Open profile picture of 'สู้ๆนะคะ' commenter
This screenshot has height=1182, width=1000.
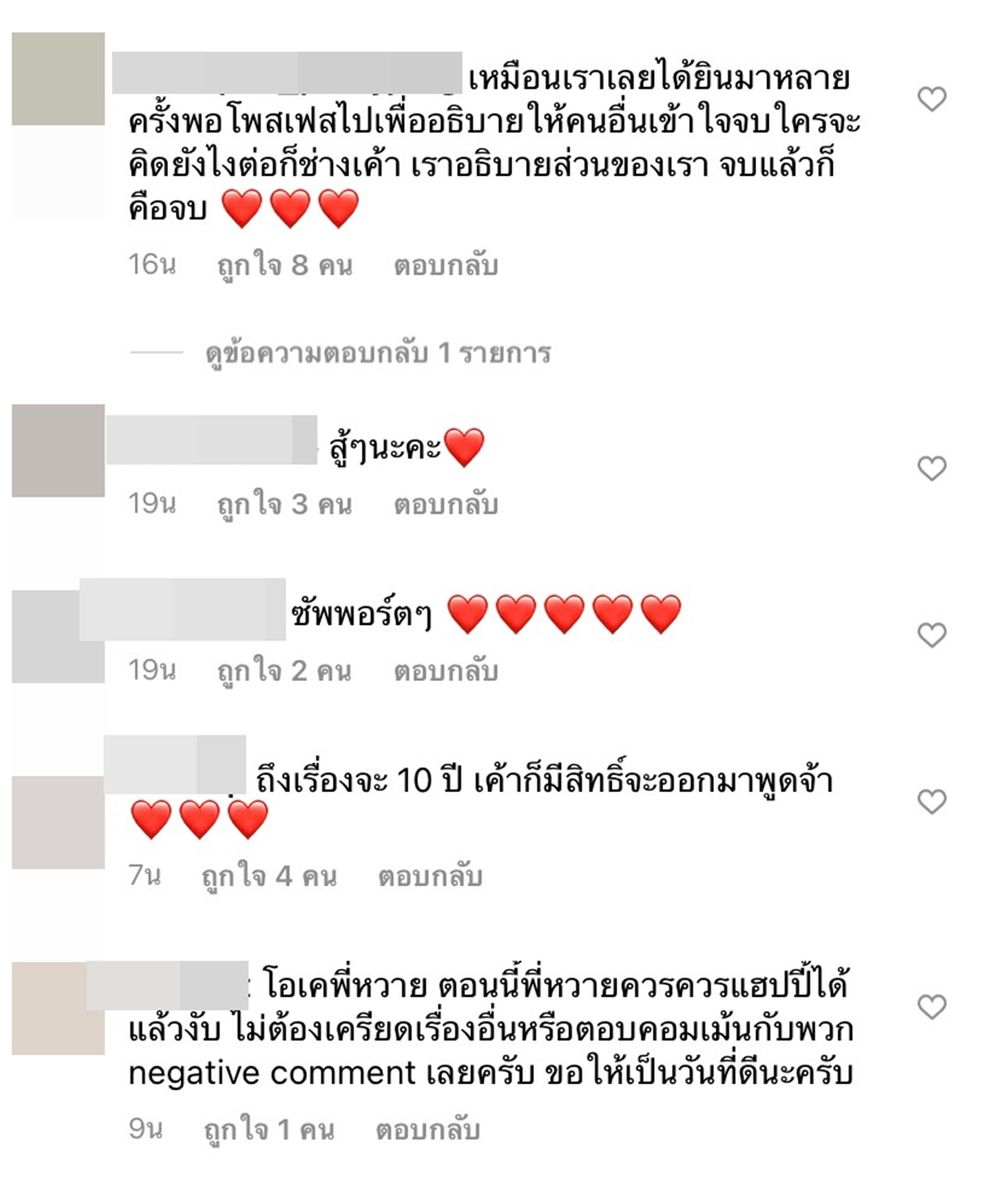(58, 451)
